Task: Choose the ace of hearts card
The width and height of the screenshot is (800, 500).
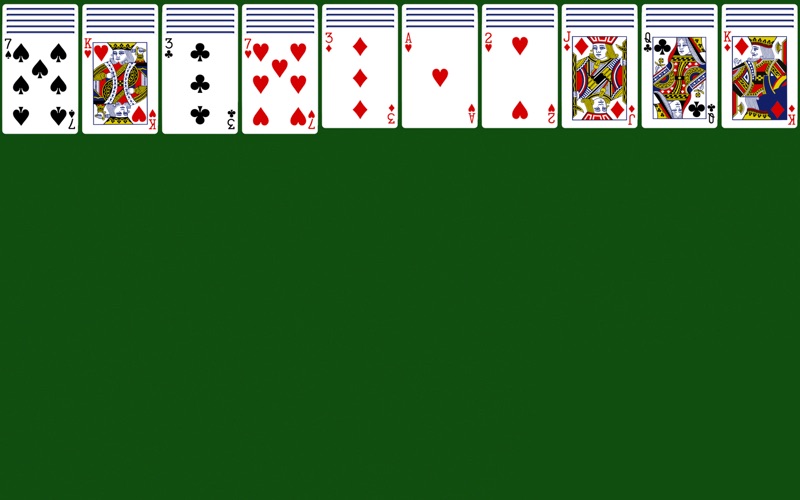Action: [x=440, y=78]
